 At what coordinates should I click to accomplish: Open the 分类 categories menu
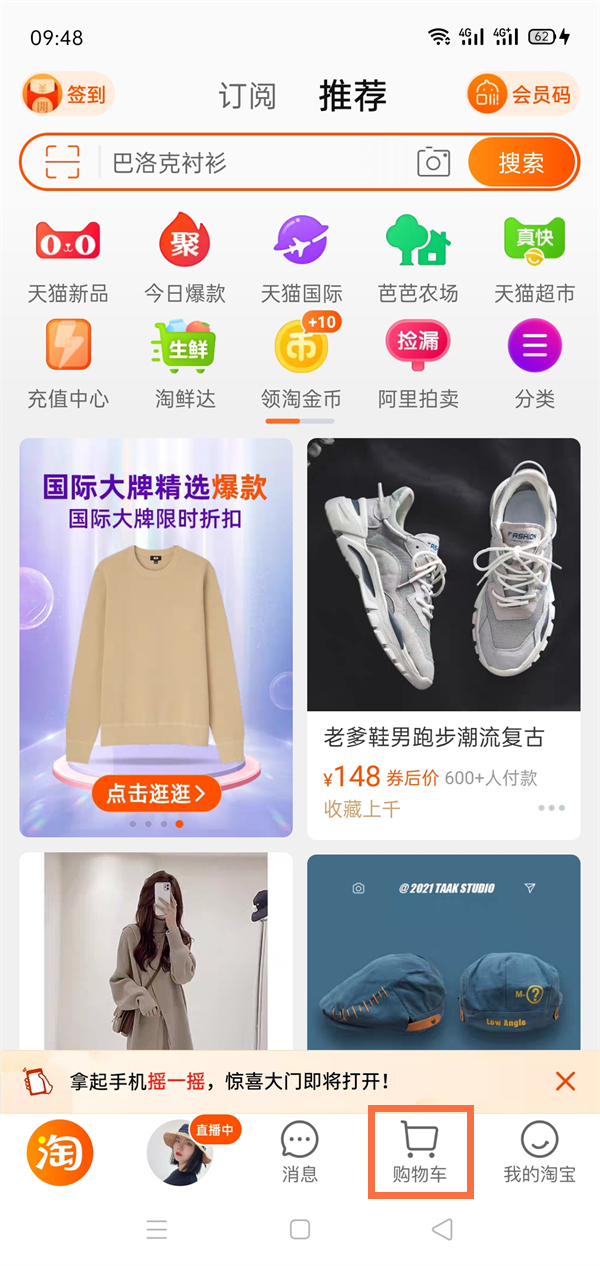[x=534, y=362]
